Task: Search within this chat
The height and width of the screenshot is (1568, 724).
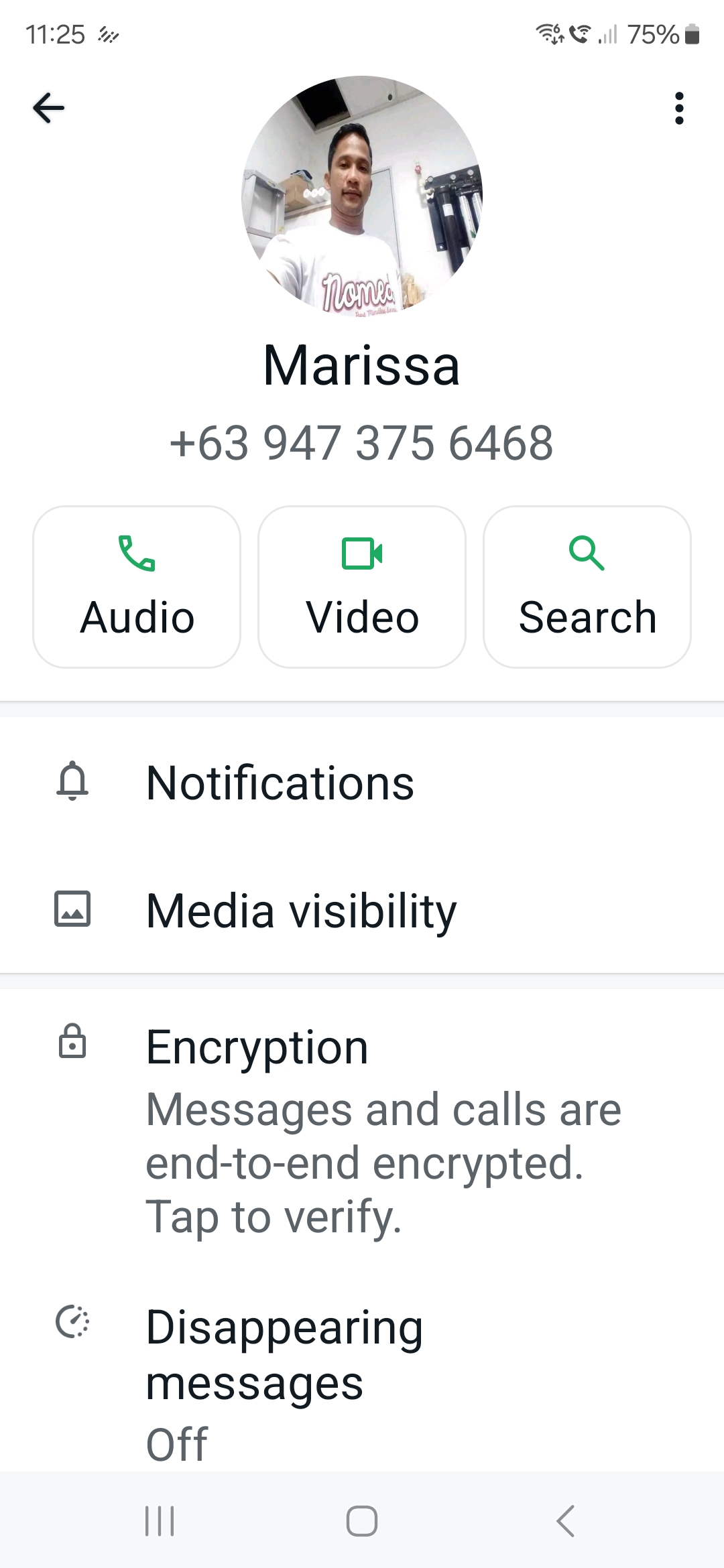Action: click(x=587, y=587)
